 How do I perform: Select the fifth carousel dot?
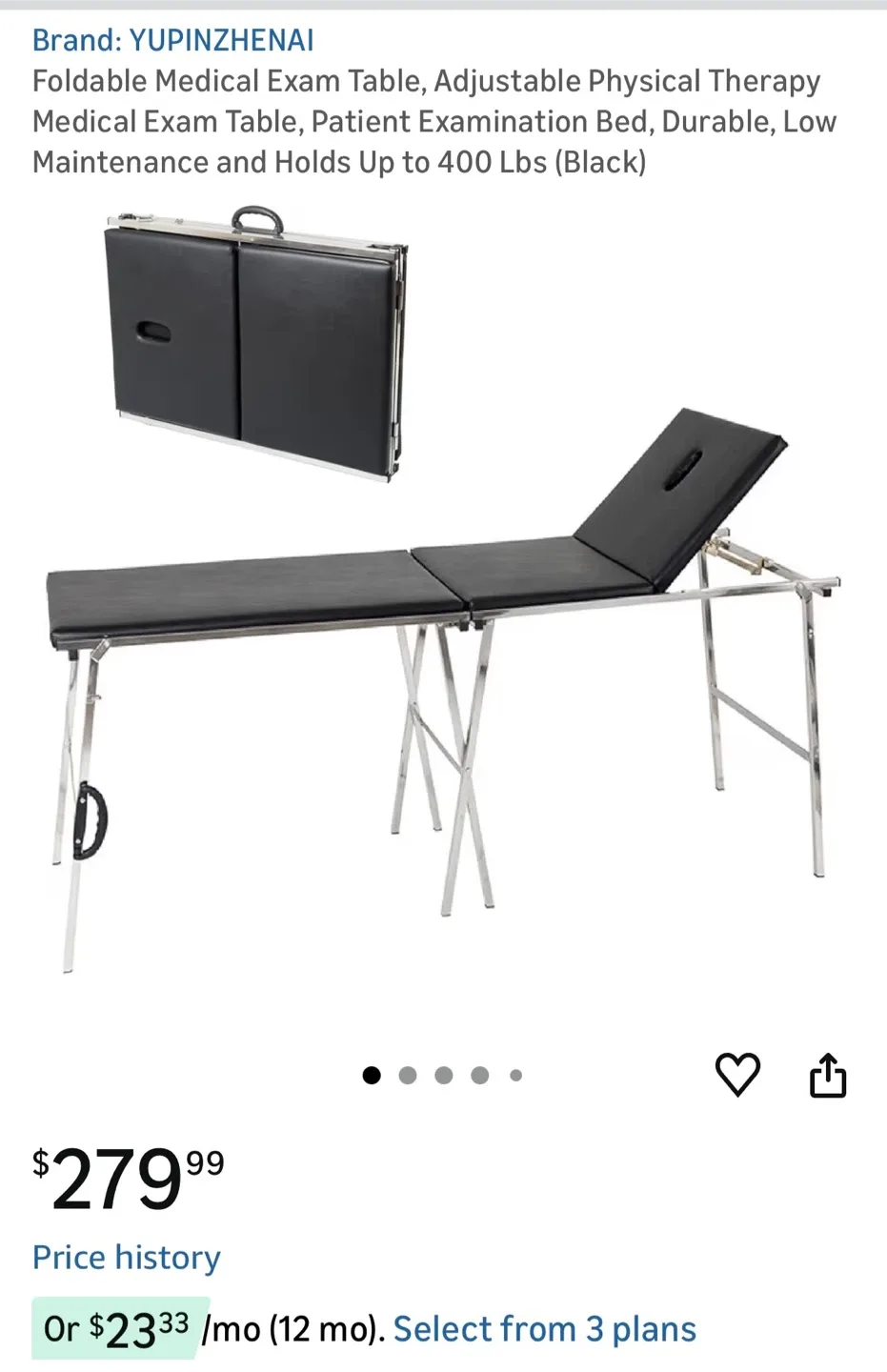click(515, 1075)
